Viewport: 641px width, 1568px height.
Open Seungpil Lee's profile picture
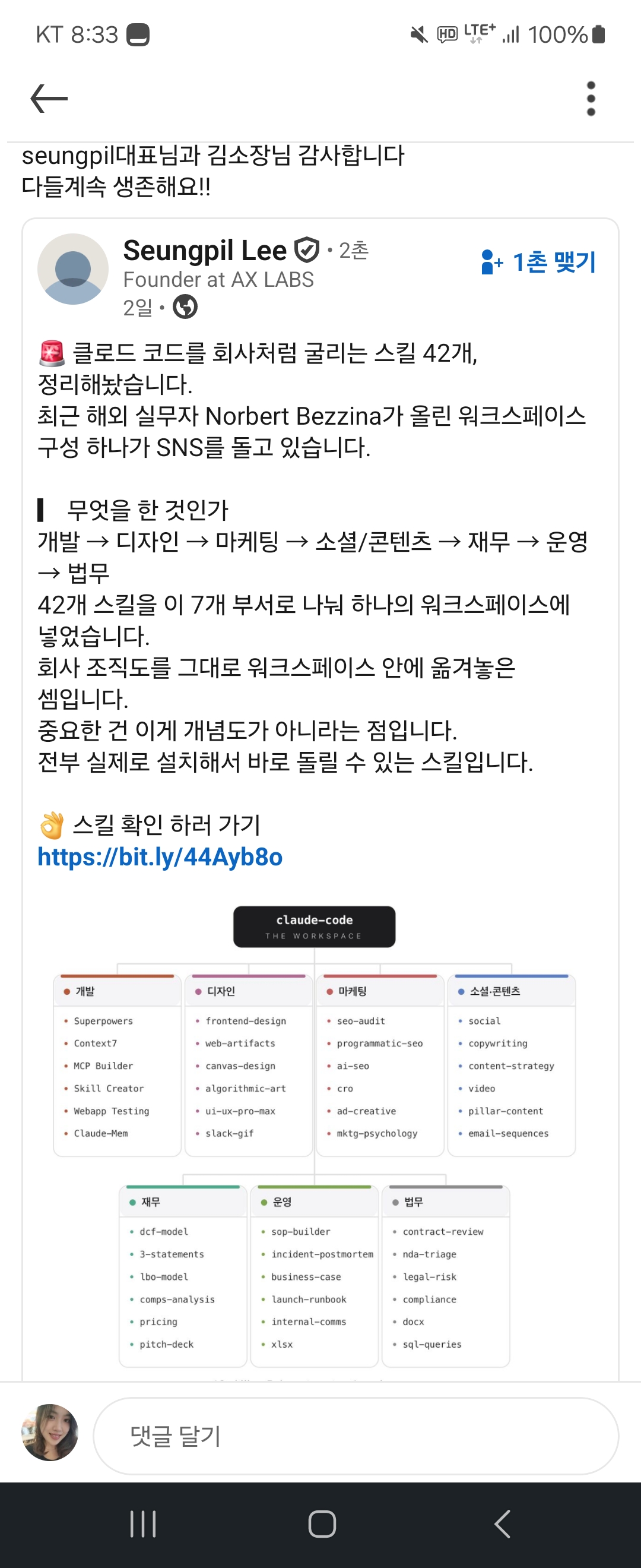click(73, 269)
